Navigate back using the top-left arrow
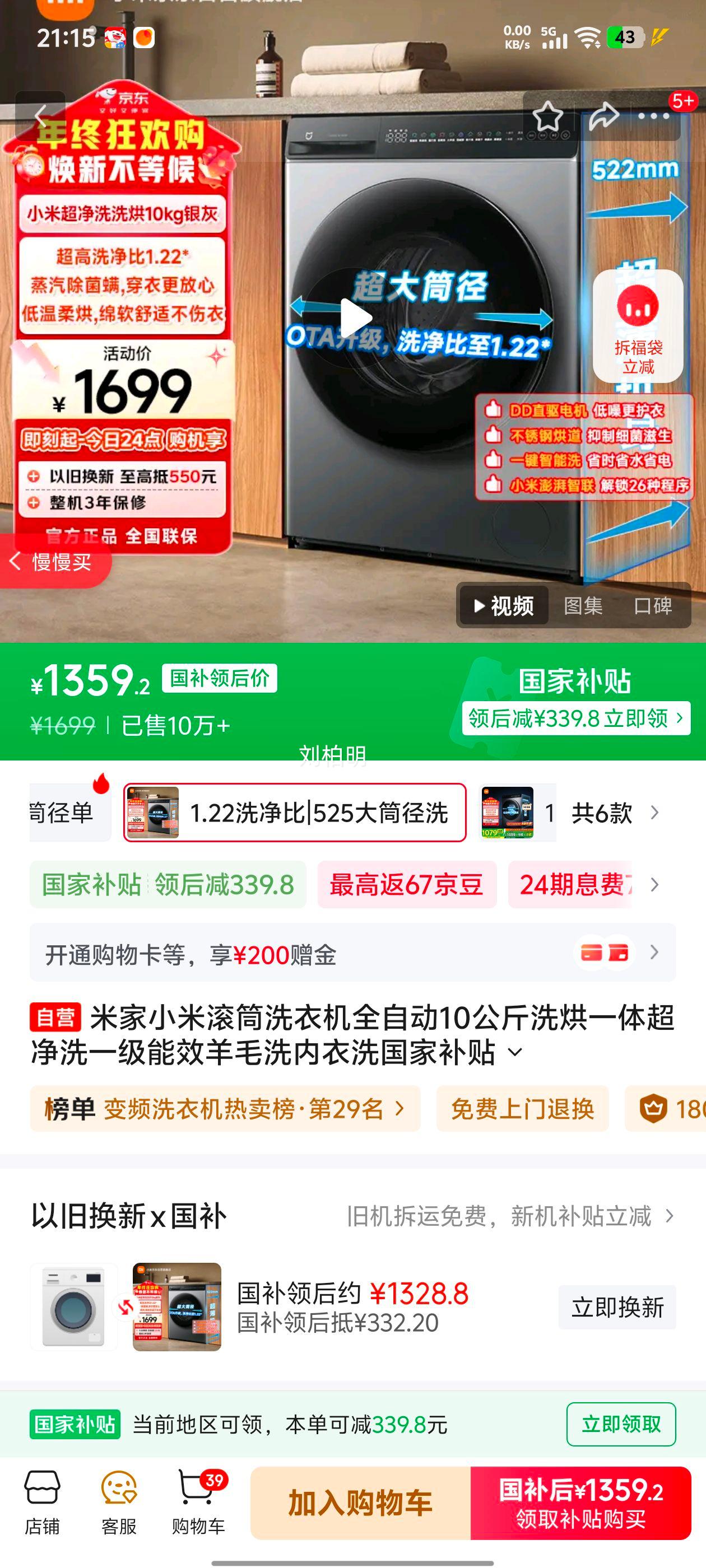Screen dimensions: 706x1568 tap(40, 115)
